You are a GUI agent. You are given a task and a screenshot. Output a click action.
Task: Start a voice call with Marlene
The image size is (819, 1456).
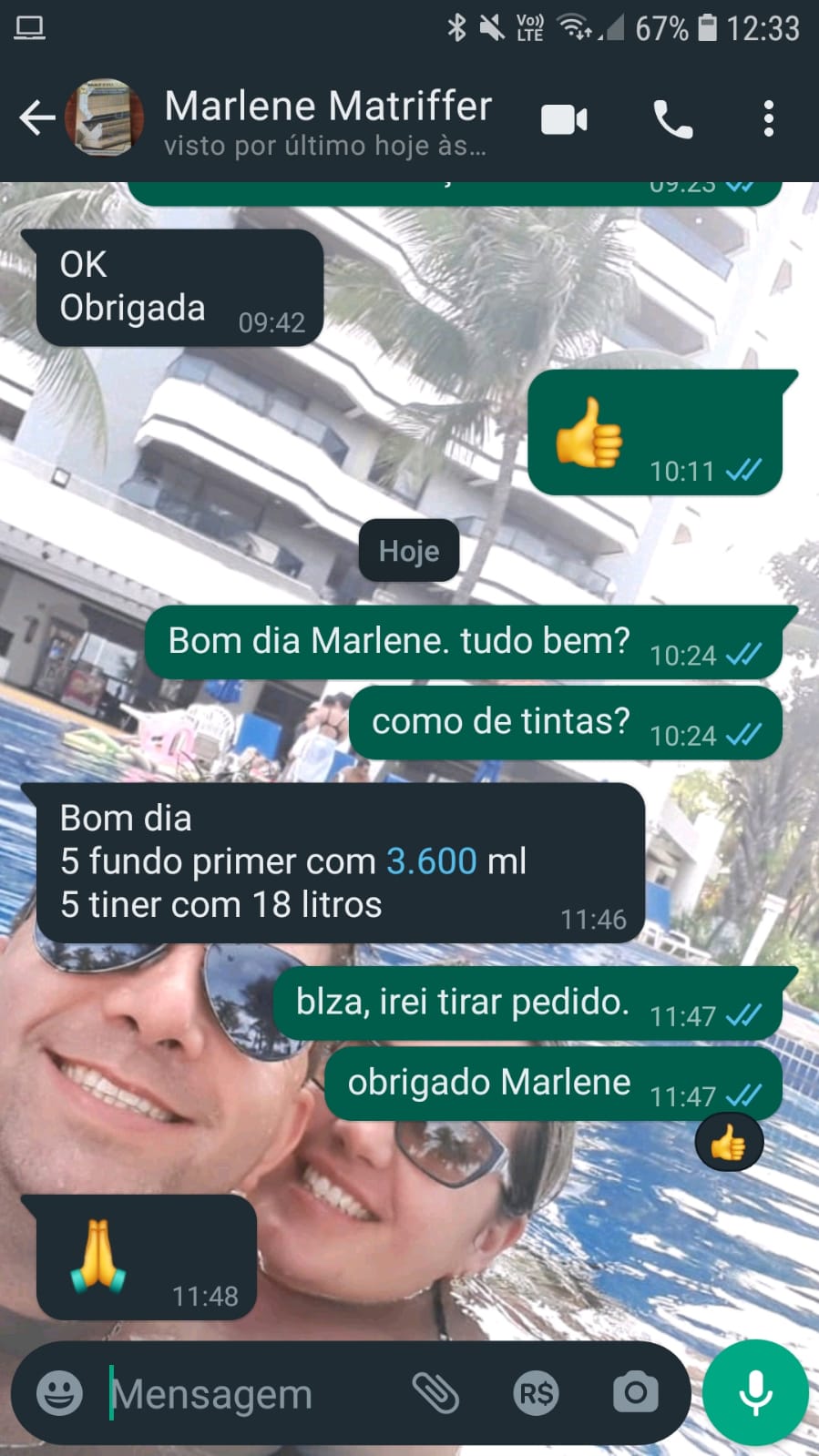[x=673, y=119]
